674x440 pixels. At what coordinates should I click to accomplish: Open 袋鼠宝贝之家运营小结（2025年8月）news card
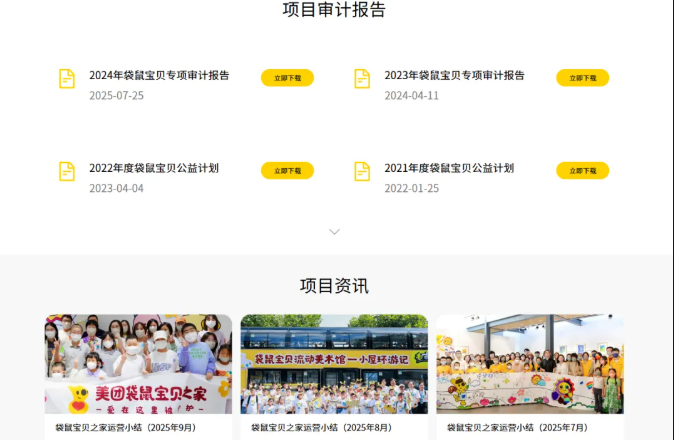[x=334, y=370]
